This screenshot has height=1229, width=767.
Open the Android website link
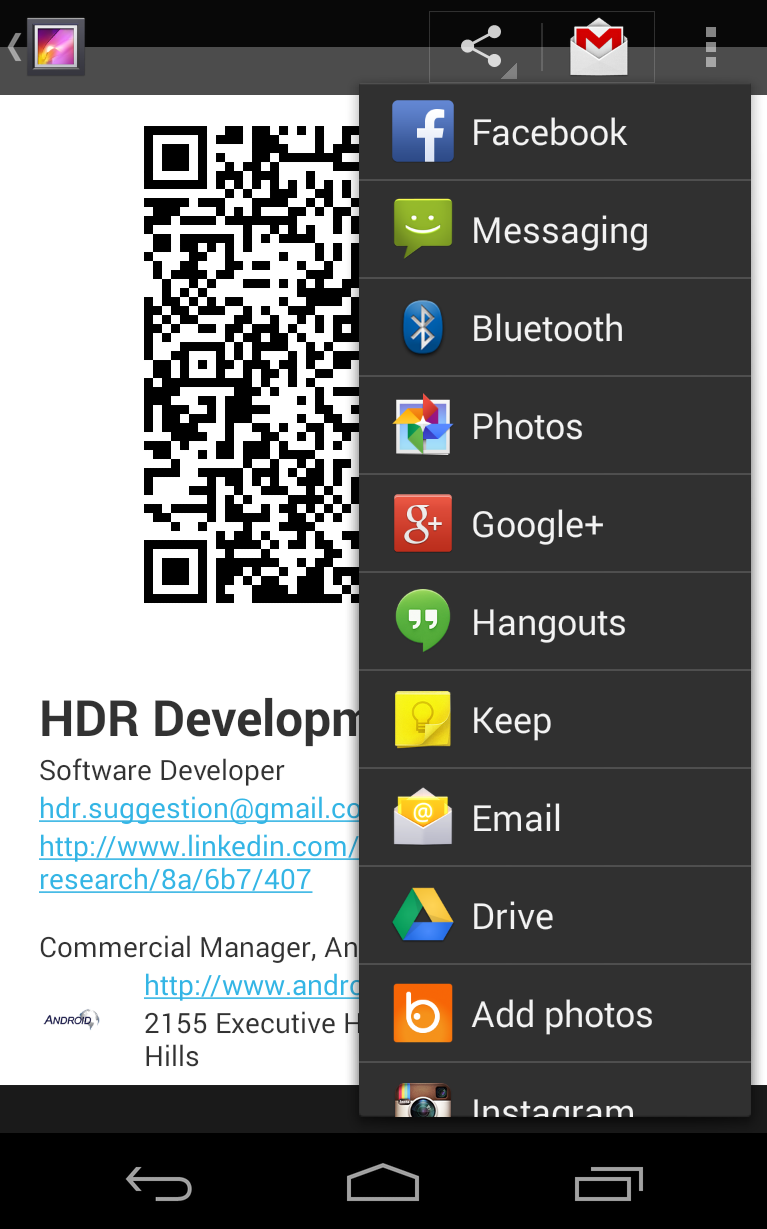pyautogui.click(x=251, y=986)
